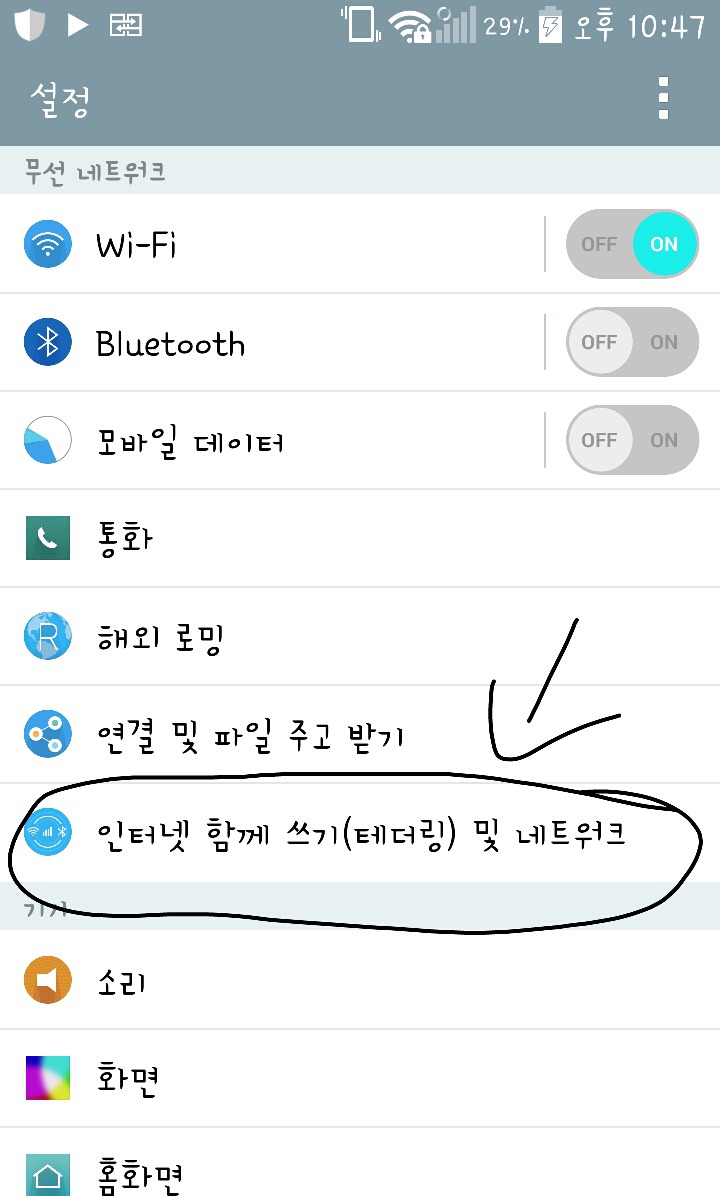Open 해외 로밍 settings
Image resolution: width=720 pixels, height=1196 pixels.
(x=300, y=637)
